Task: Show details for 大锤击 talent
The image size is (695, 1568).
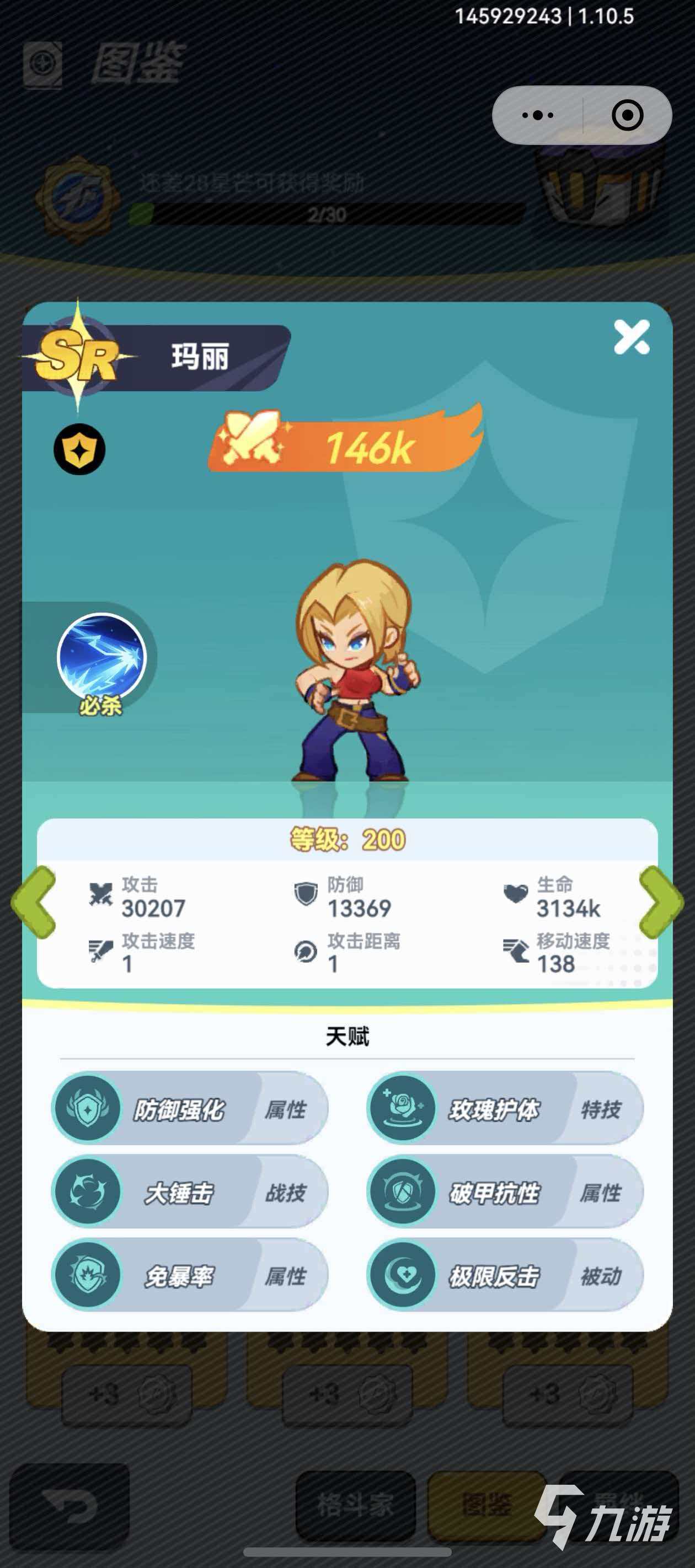Action: 189,1192
